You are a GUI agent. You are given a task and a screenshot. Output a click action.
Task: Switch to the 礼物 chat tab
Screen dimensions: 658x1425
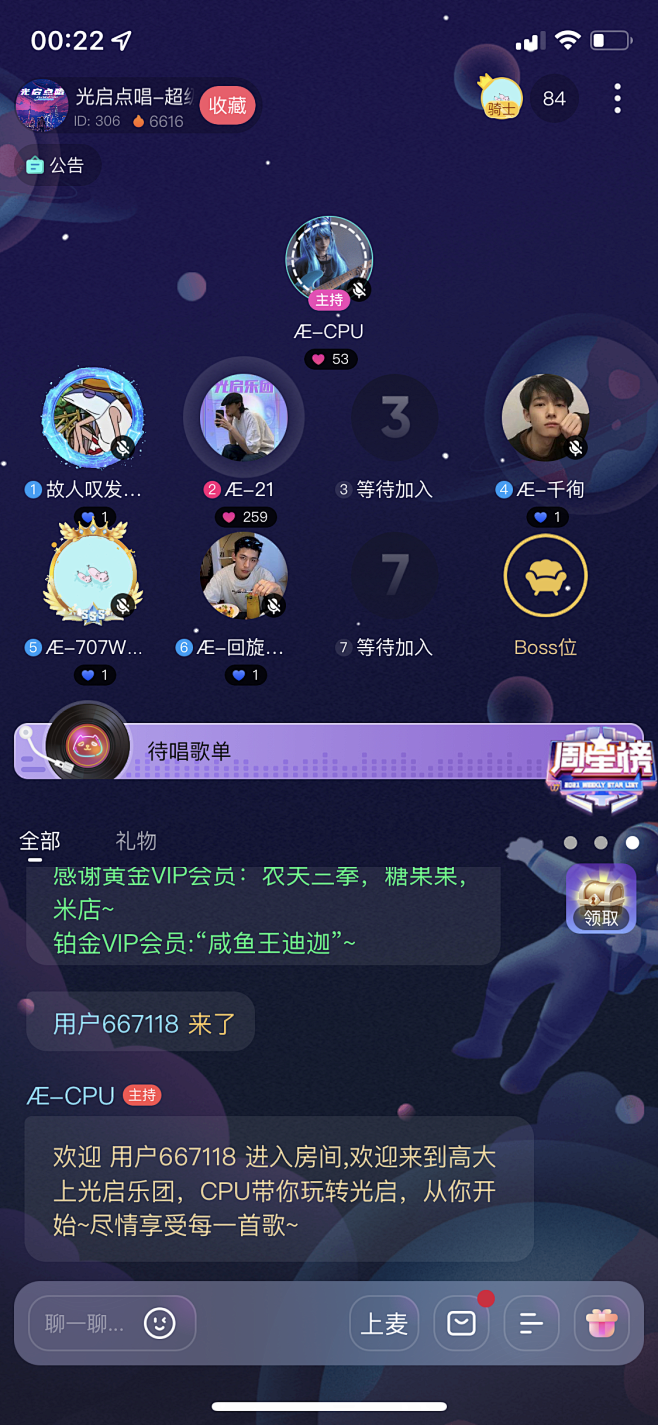click(x=136, y=841)
